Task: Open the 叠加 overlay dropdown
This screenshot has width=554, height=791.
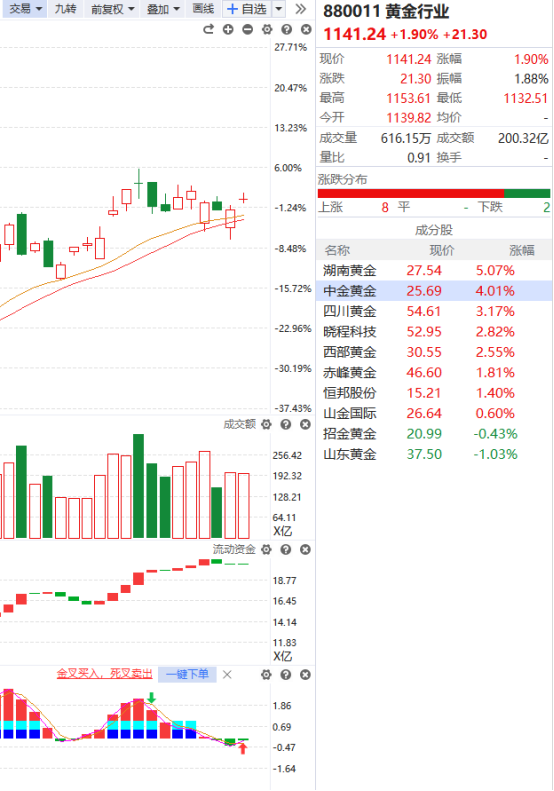Action: click(162, 9)
